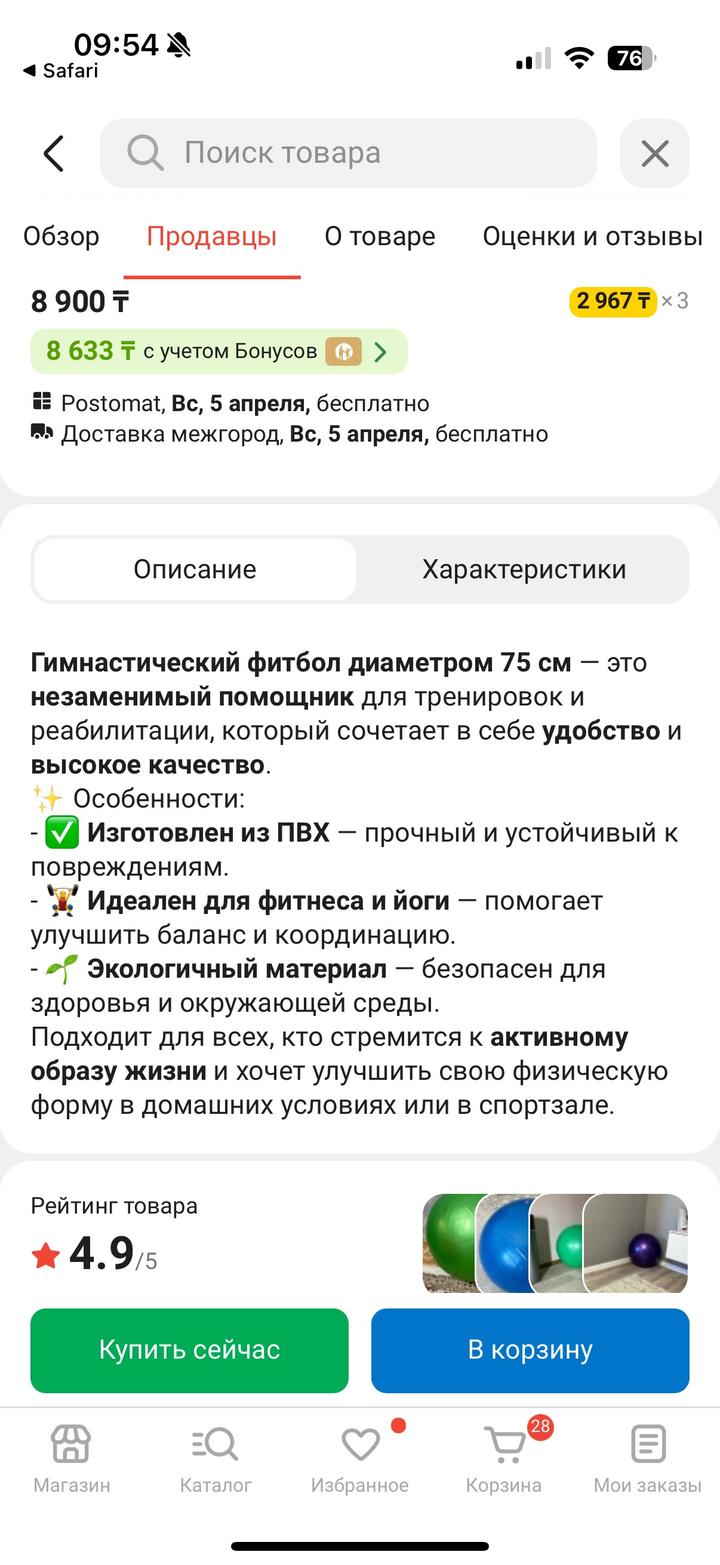Show the Описание section
Viewport: 720px width, 1565px height.
[195, 569]
